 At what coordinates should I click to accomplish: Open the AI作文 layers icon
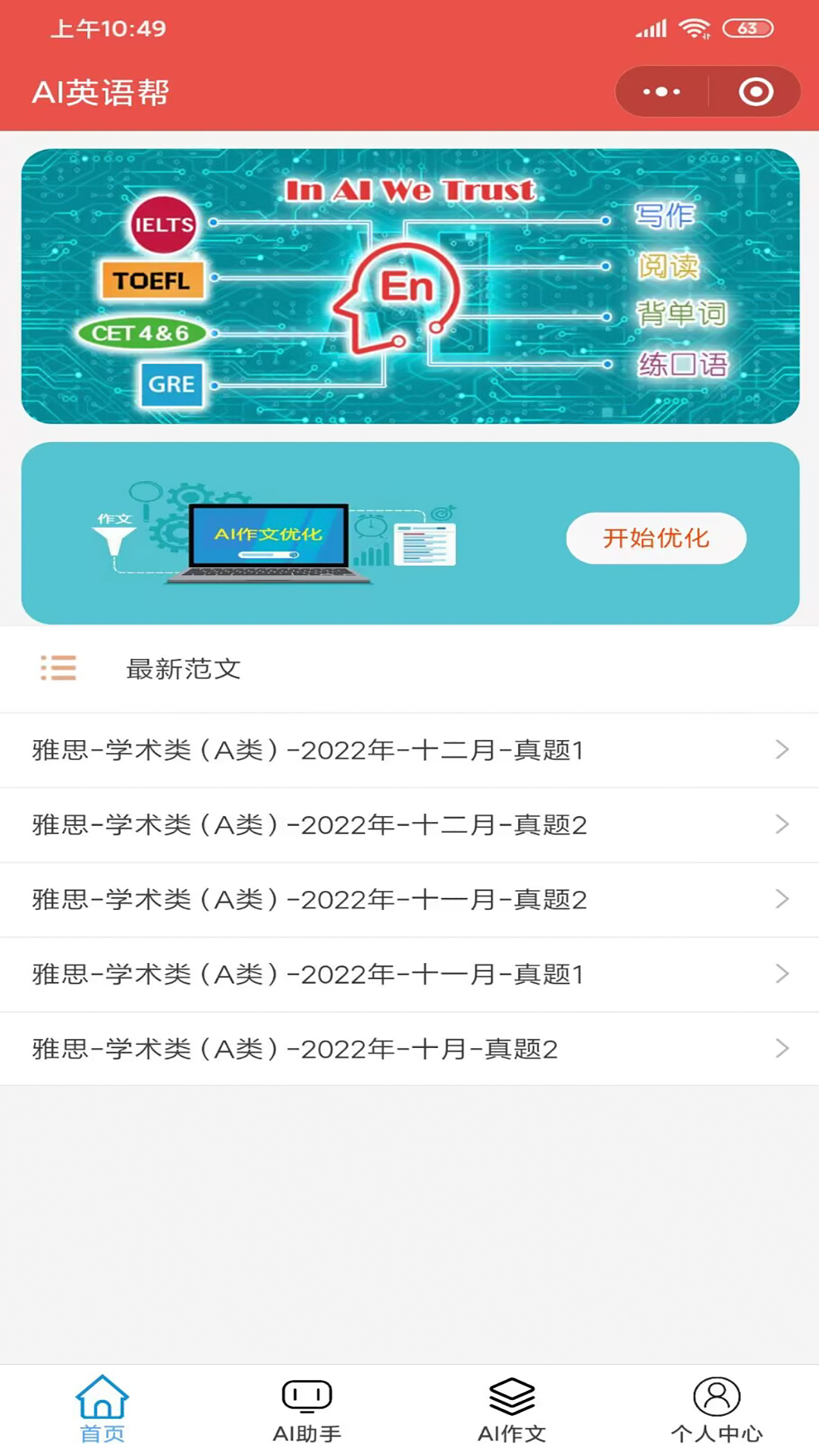coord(511,1398)
